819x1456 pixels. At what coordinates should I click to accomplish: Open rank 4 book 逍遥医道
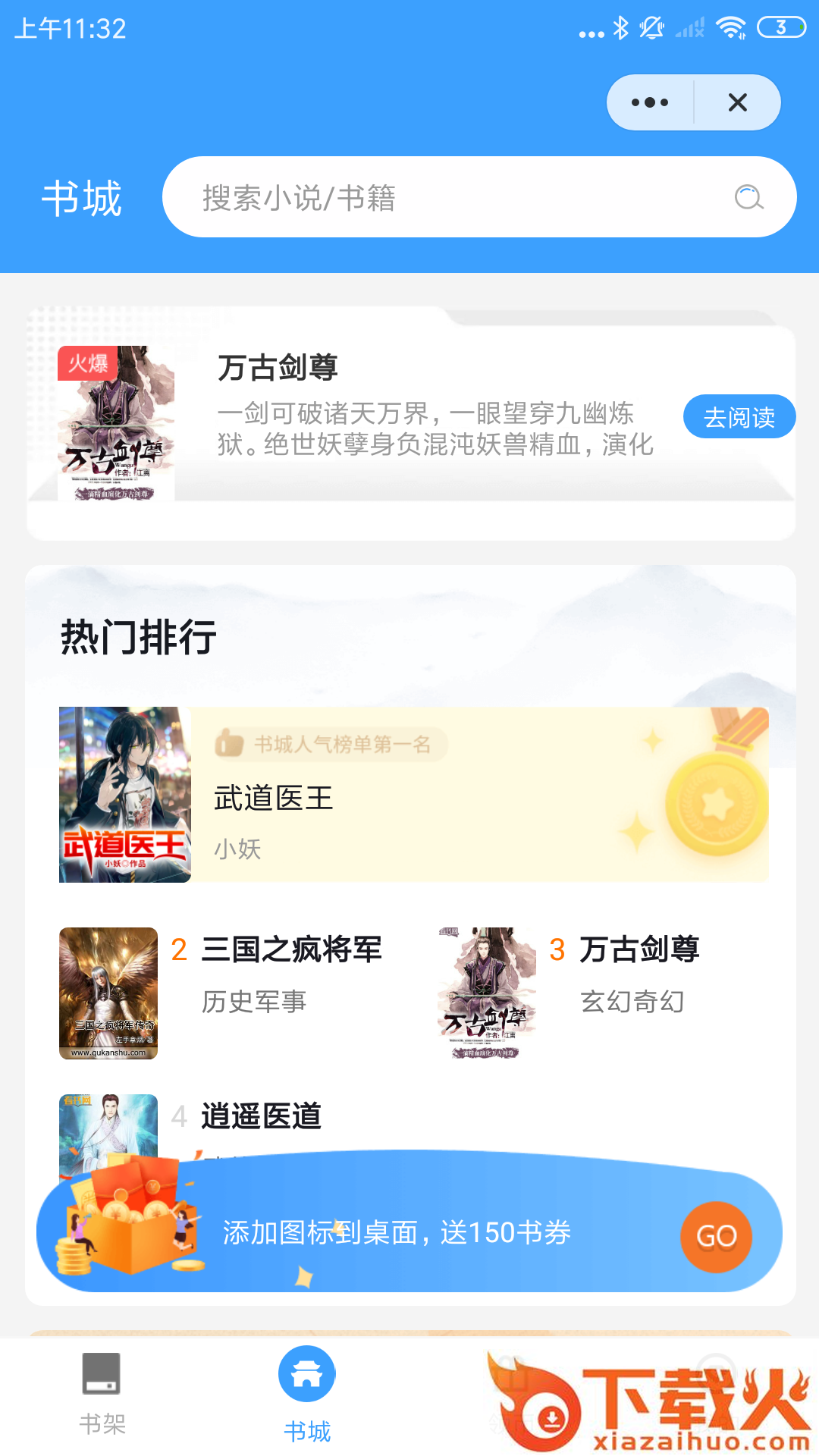261,1116
